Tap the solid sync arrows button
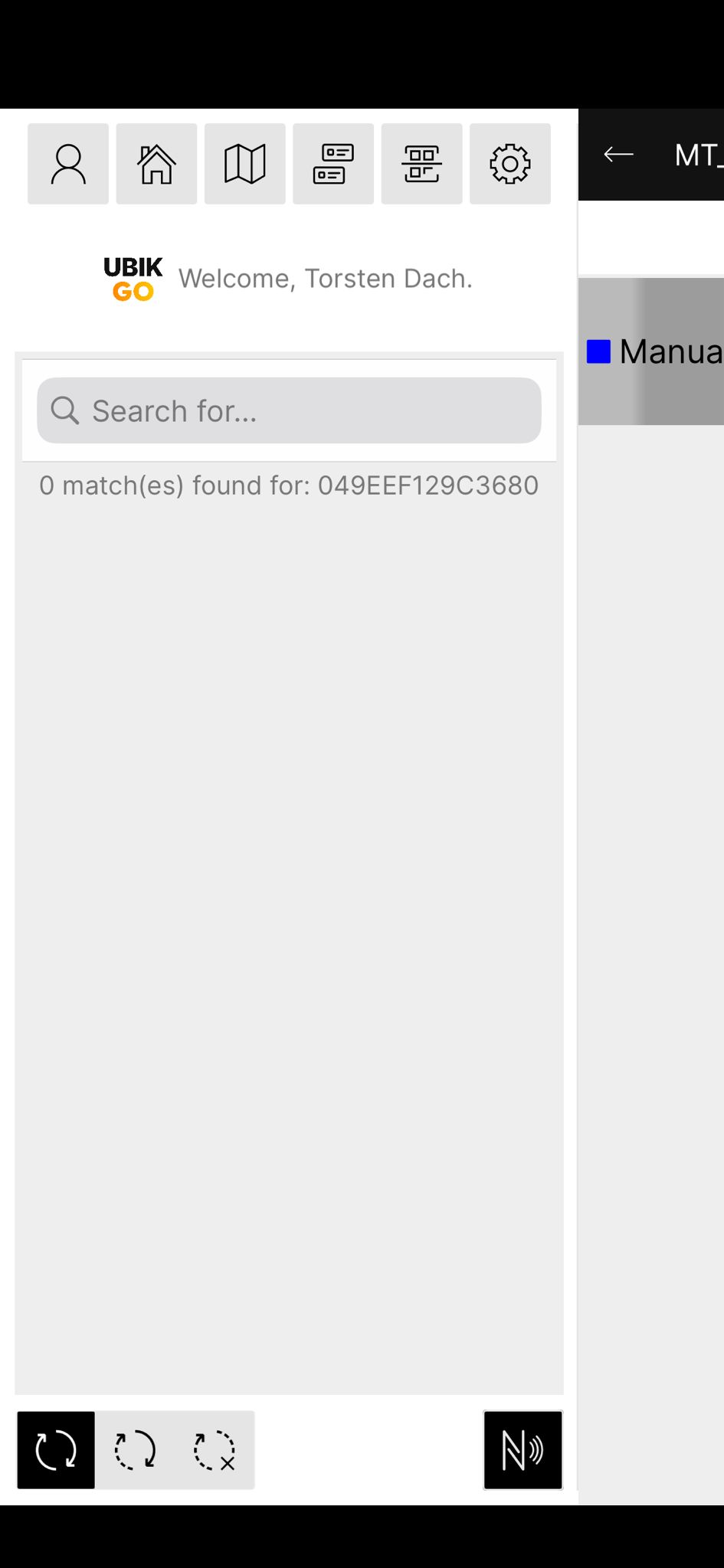This screenshot has width=724, height=1568. point(56,1450)
